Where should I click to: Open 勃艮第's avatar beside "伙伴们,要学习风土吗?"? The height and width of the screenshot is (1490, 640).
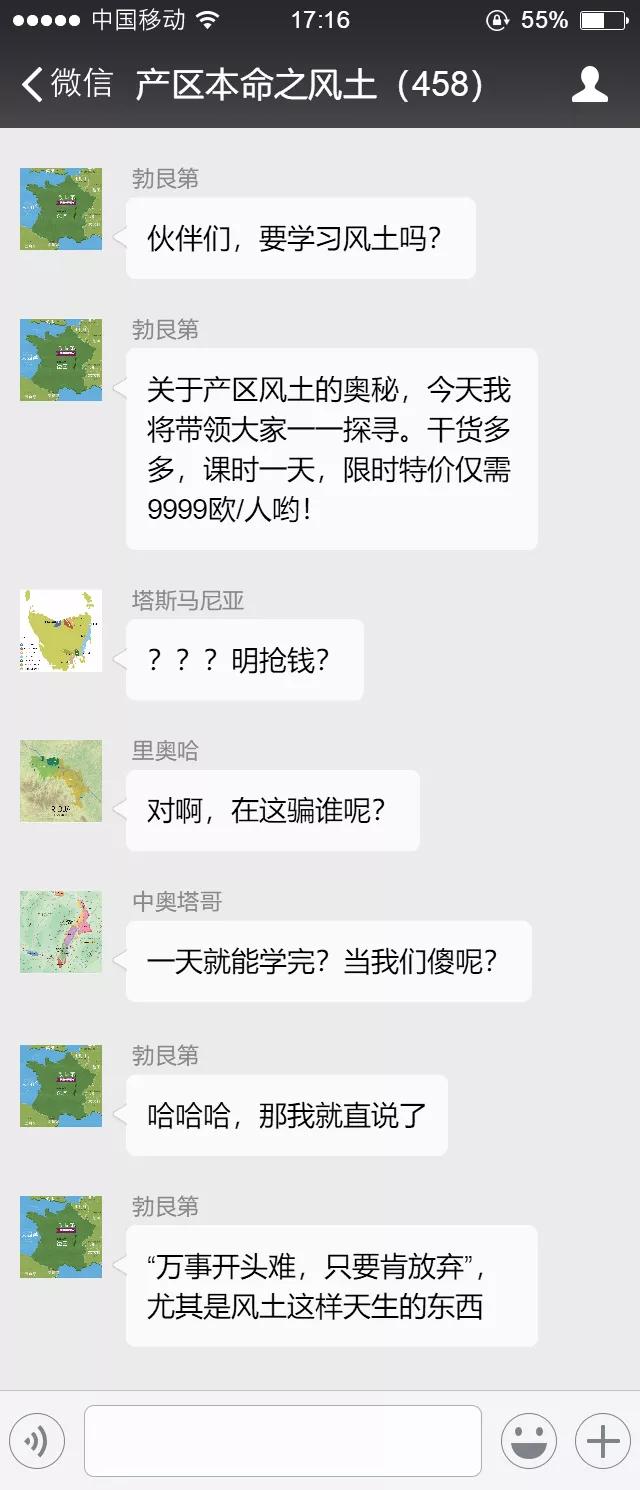point(61,209)
